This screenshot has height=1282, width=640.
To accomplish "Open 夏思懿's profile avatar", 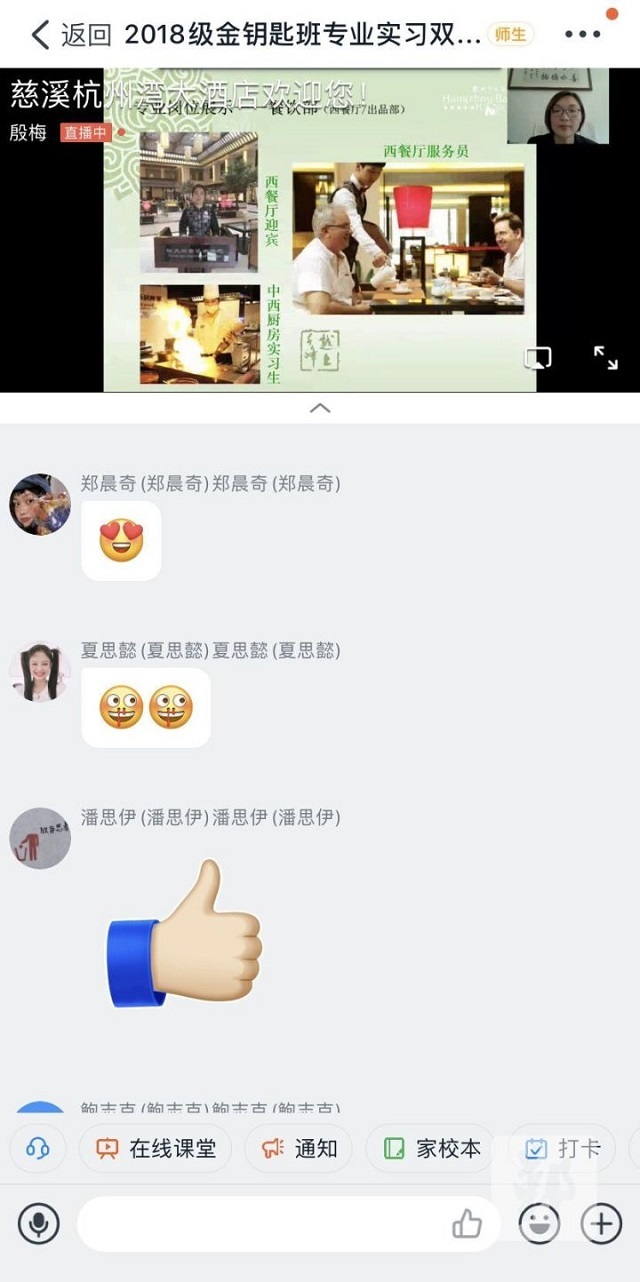I will point(40,672).
